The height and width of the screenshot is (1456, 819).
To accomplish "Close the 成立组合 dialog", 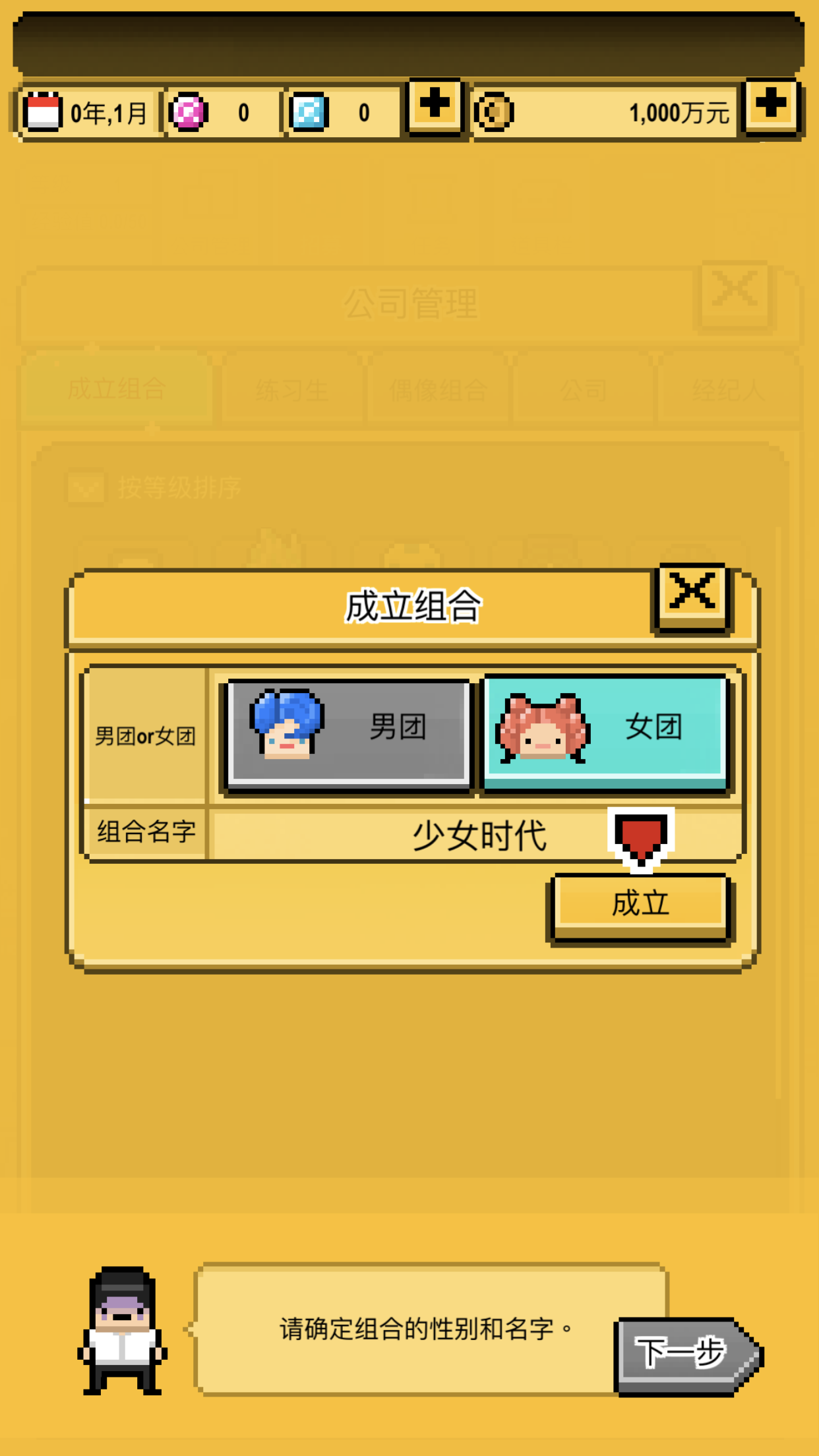I will (692, 594).
